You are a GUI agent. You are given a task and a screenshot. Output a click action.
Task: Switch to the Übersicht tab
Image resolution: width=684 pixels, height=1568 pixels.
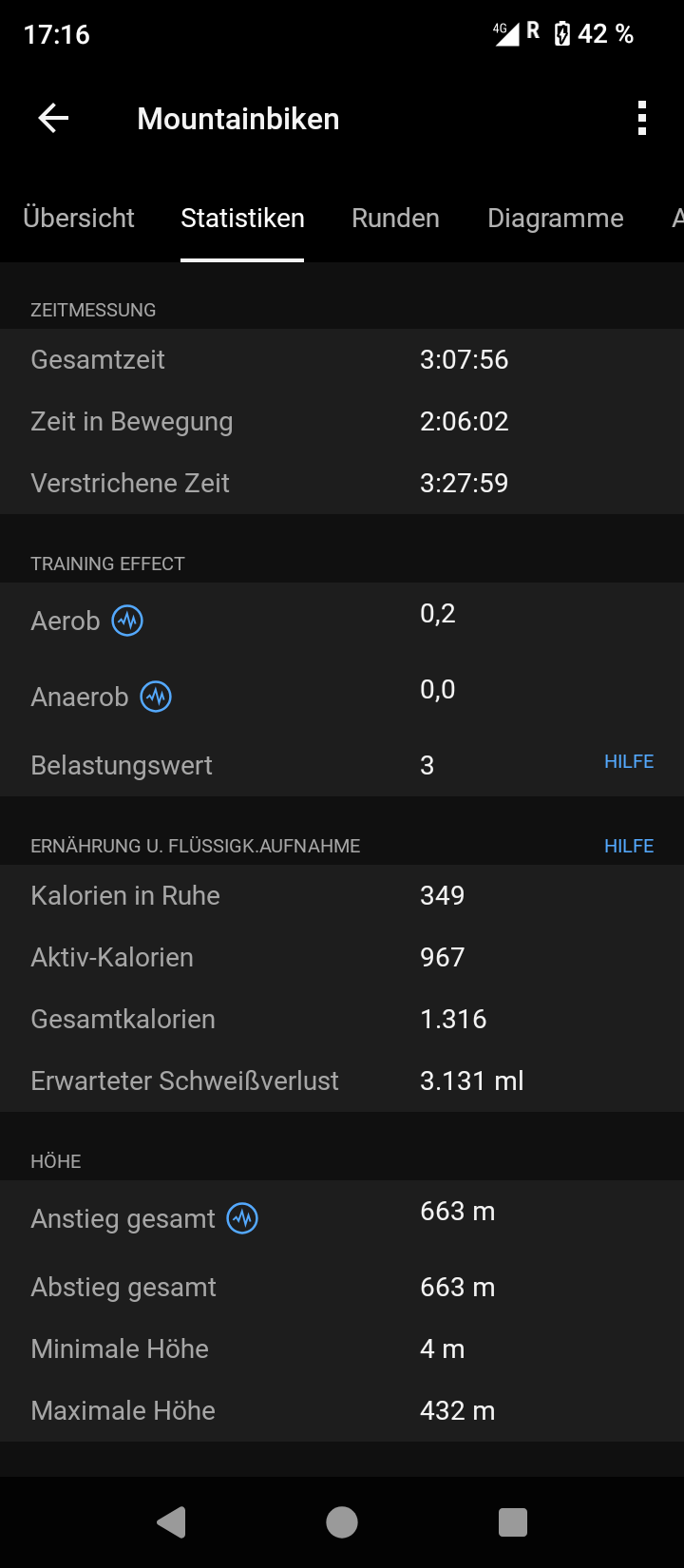(79, 219)
